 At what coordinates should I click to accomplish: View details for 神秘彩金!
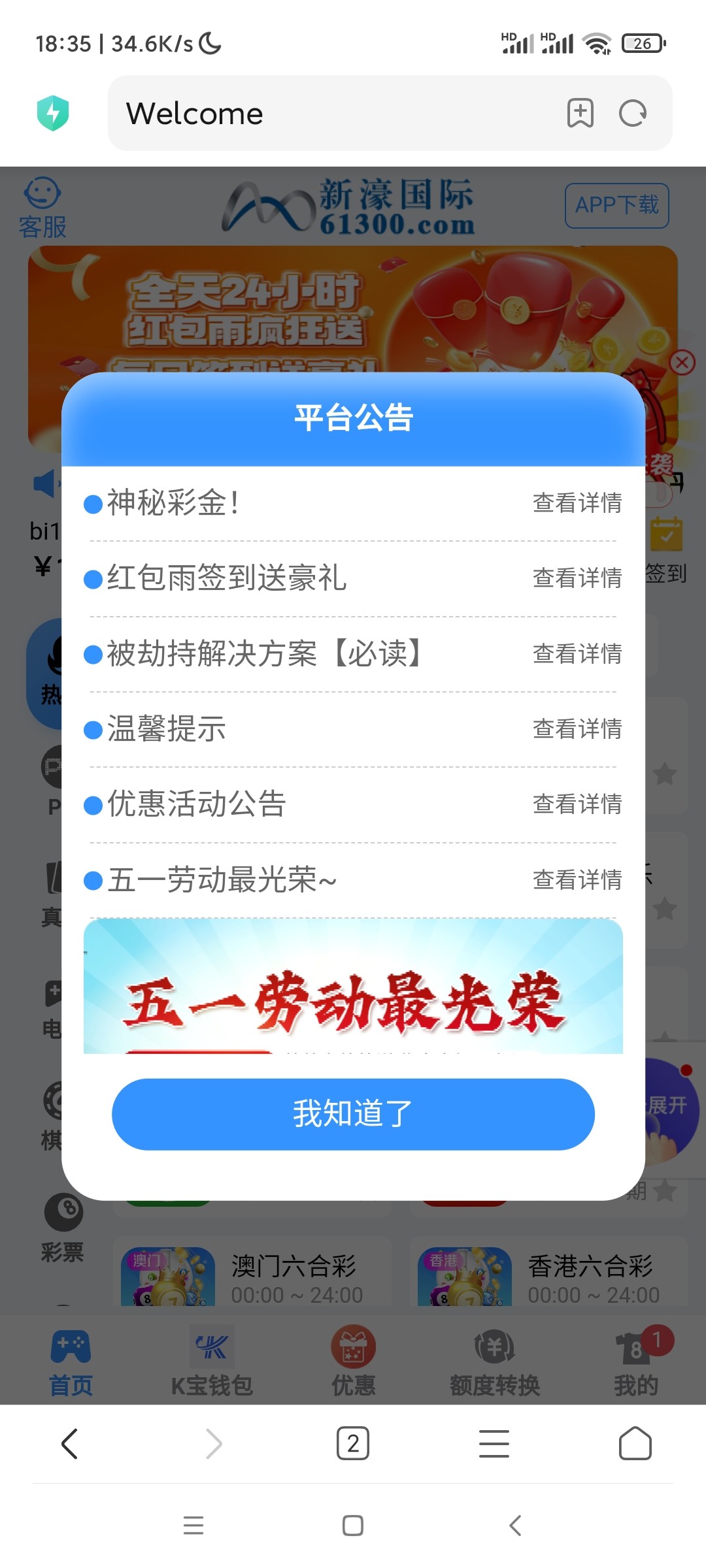coord(577,503)
